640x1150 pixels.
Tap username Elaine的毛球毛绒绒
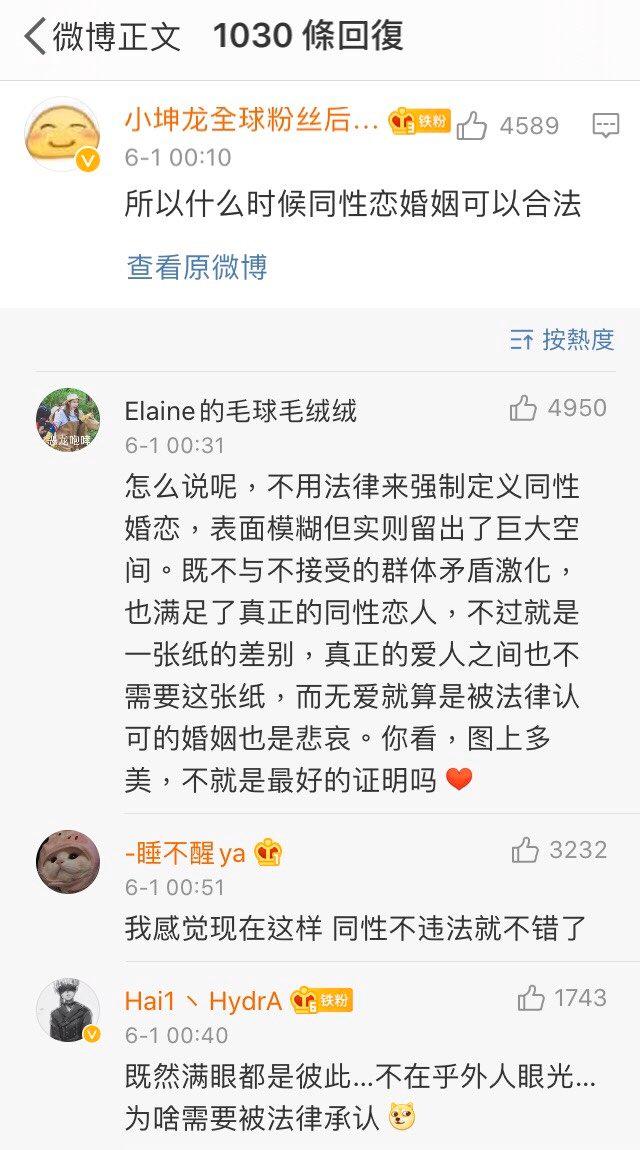[x=240, y=410]
